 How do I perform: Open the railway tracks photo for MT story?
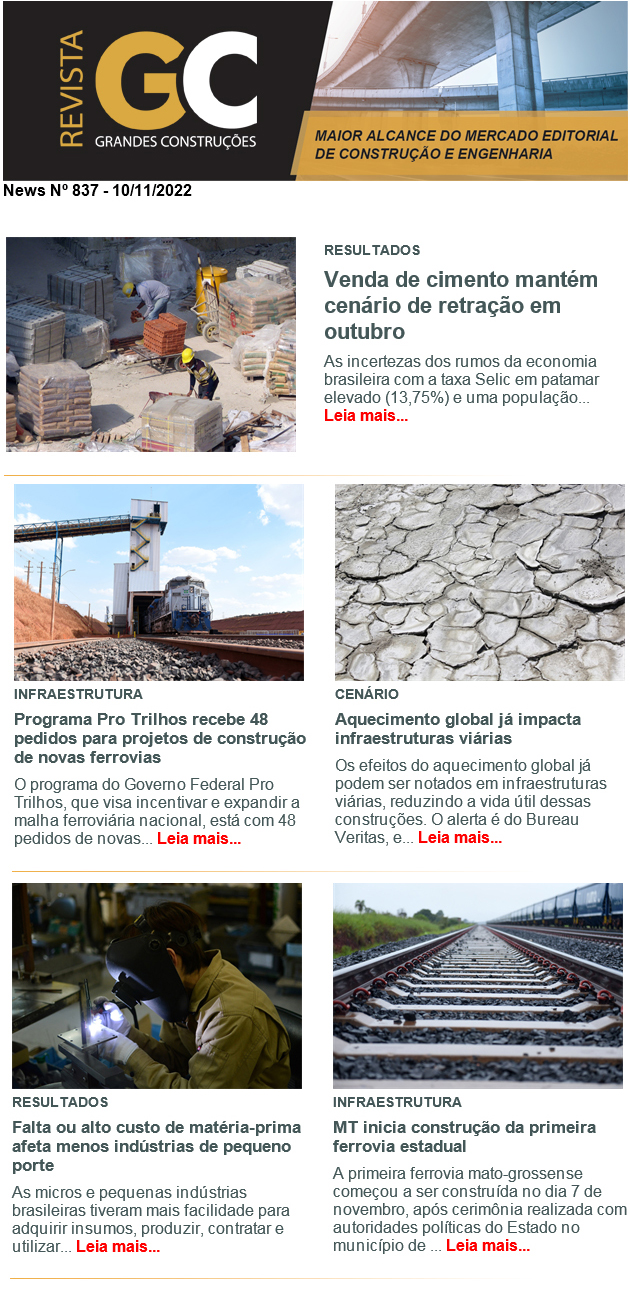478,986
